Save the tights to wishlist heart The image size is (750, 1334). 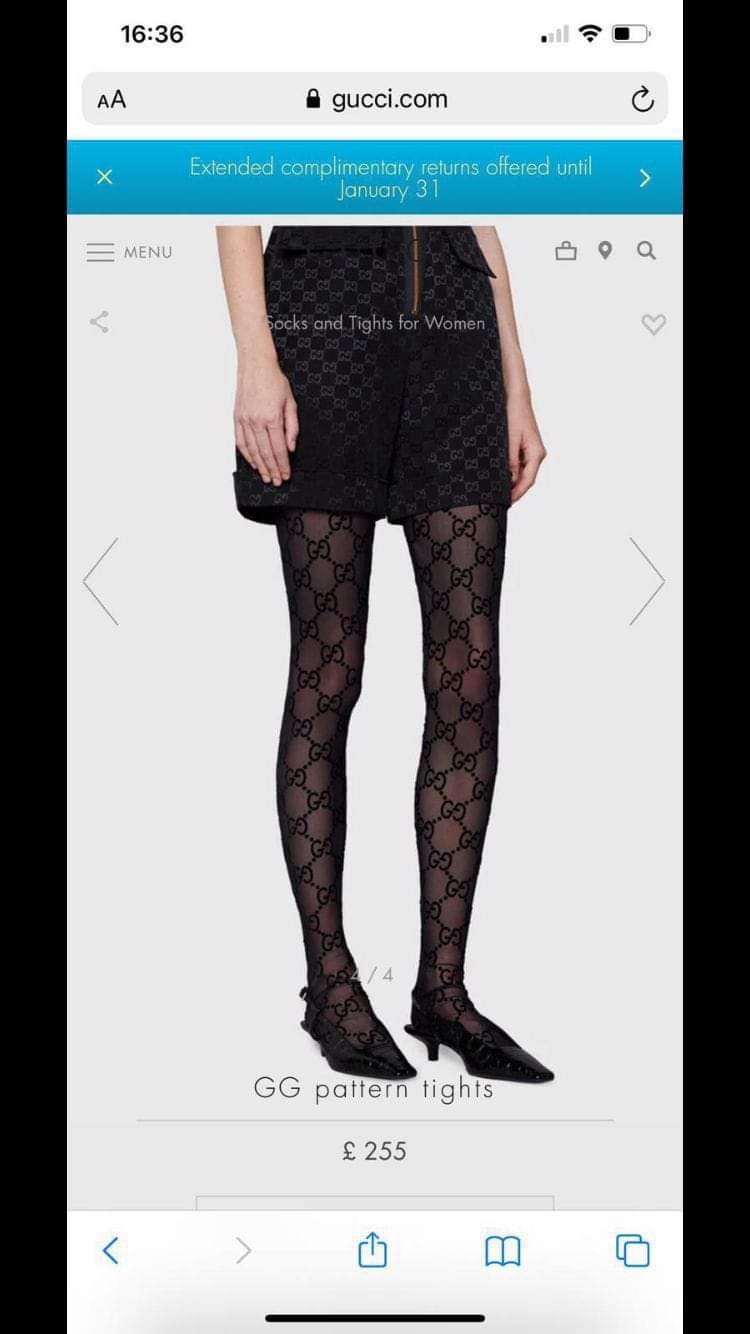point(653,324)
